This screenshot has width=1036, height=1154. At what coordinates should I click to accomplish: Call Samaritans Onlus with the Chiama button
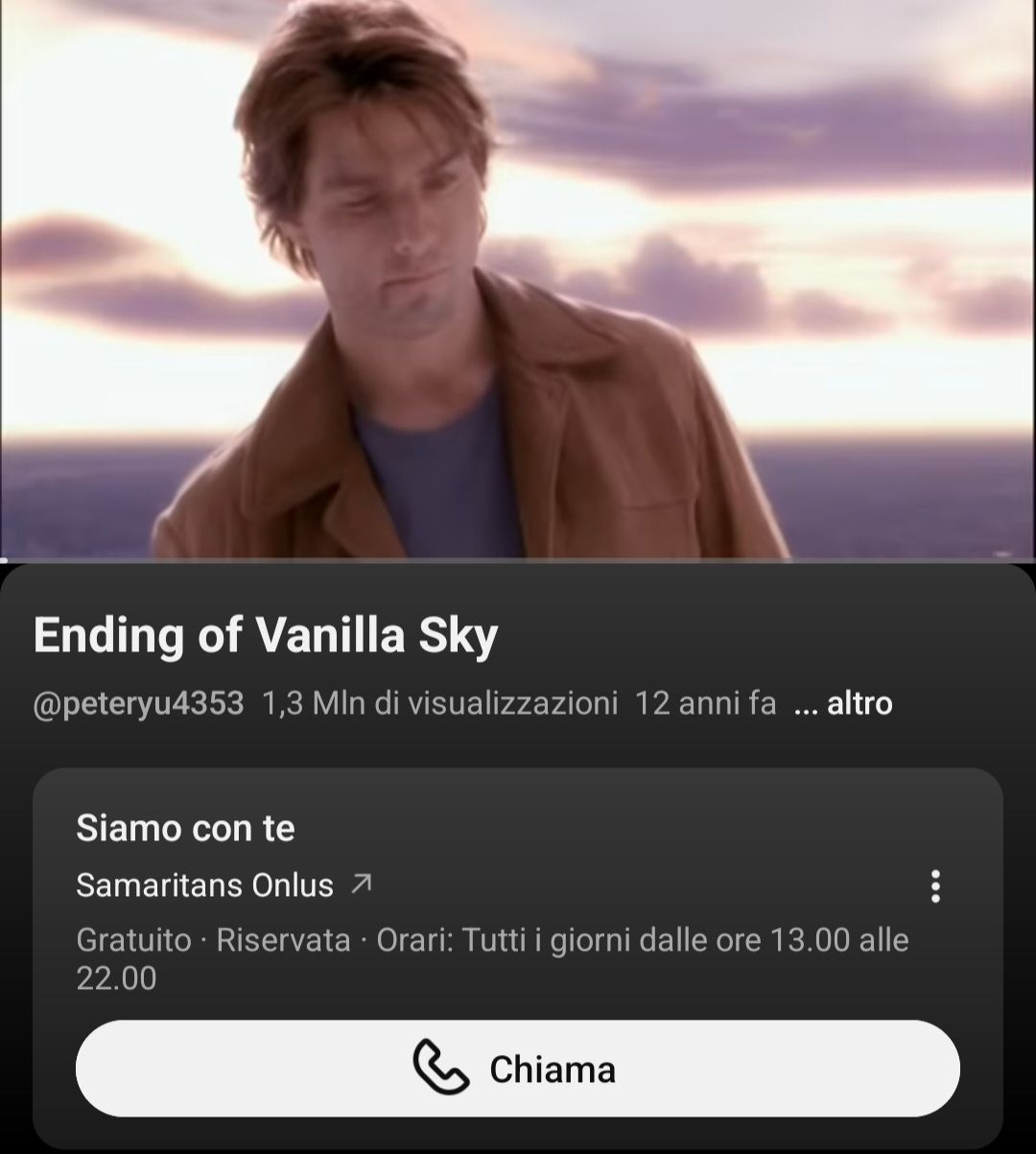(518, 1069)
